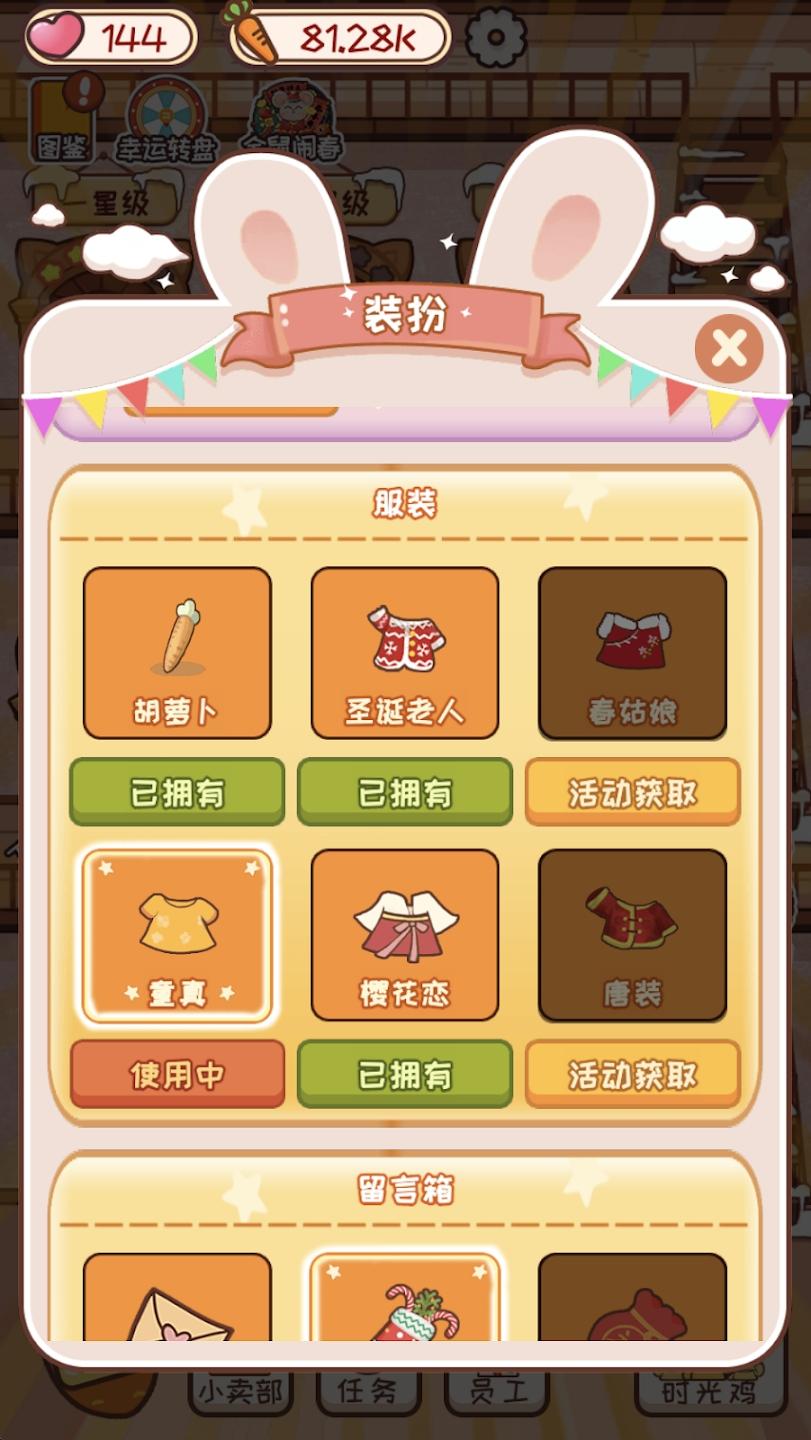
Task: Pick the 樱花恋 outfit
Action: (405, 936)
